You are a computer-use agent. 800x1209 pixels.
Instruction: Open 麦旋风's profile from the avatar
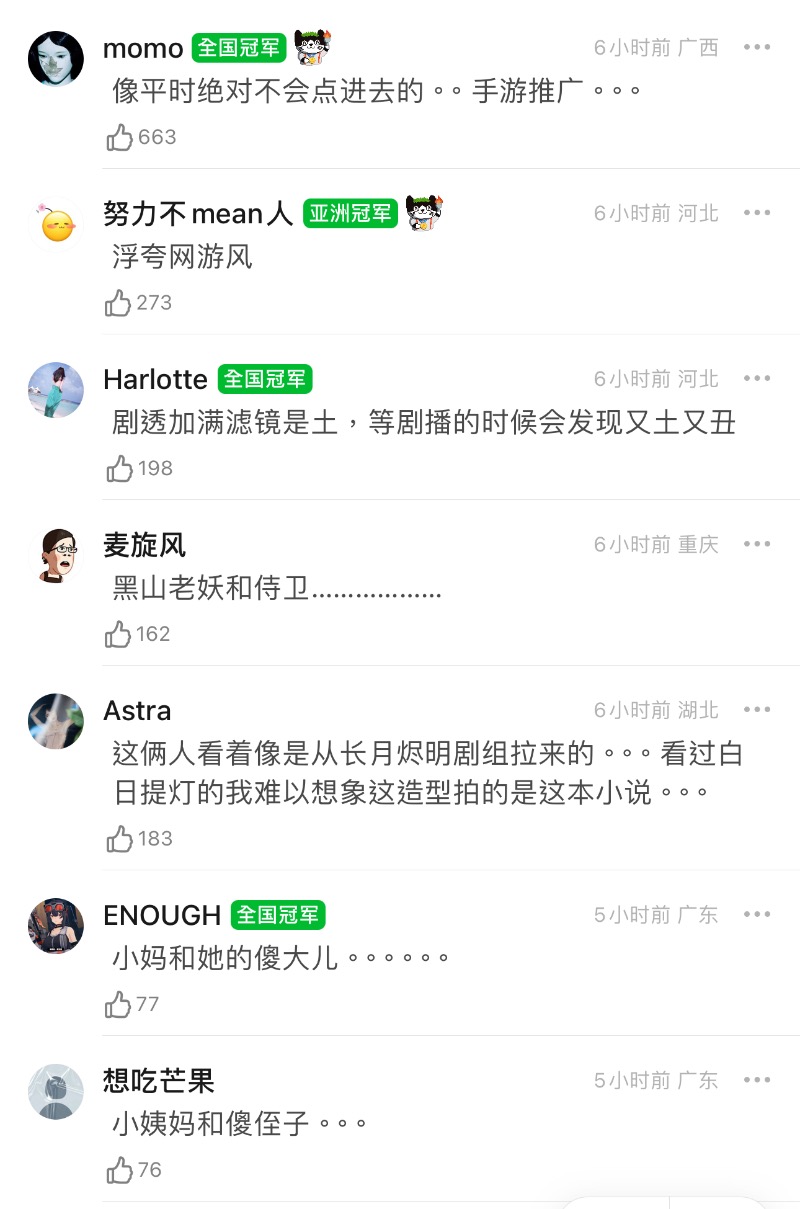(56, 555)
